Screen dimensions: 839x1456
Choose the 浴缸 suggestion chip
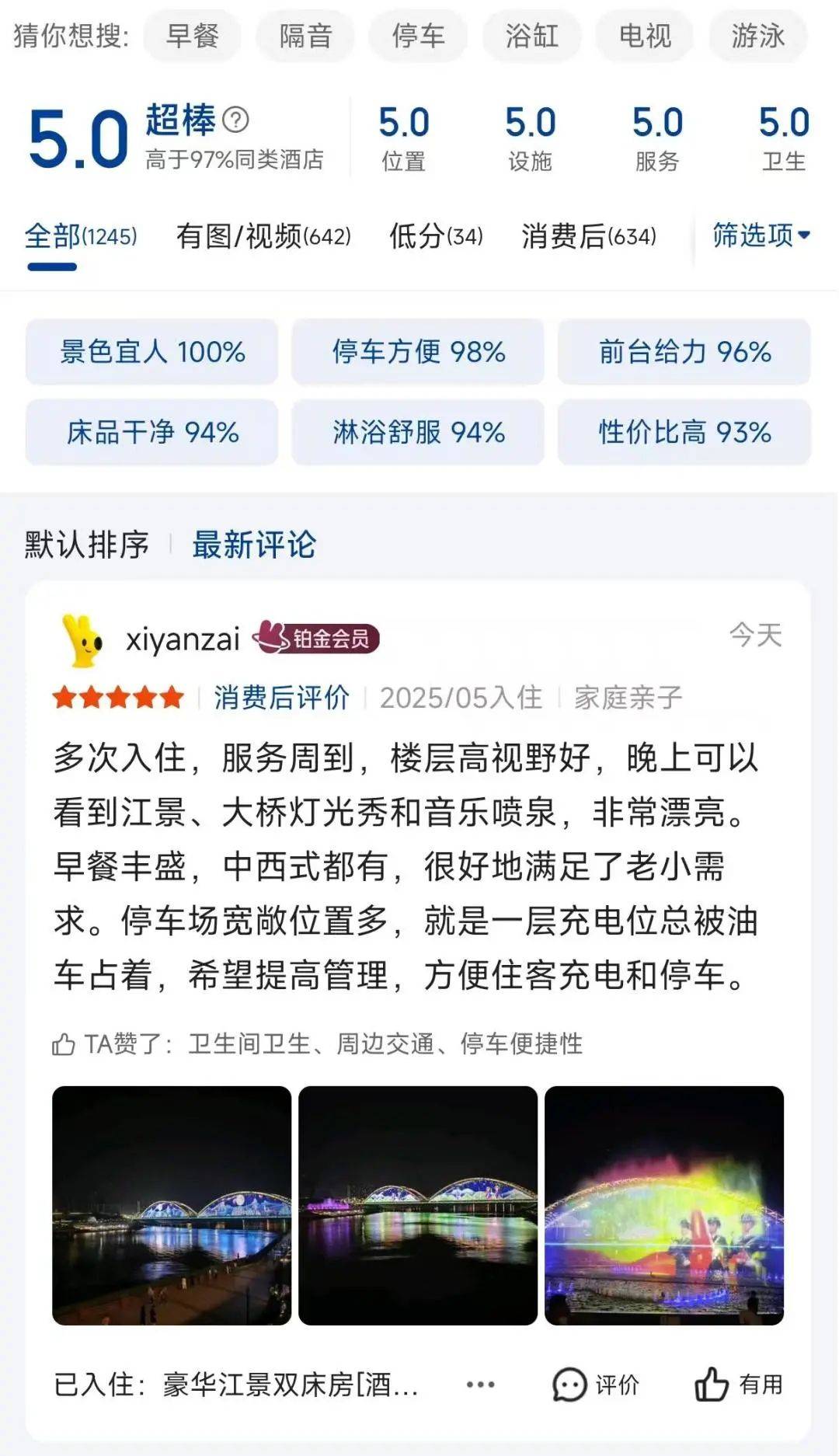point(531,36)
